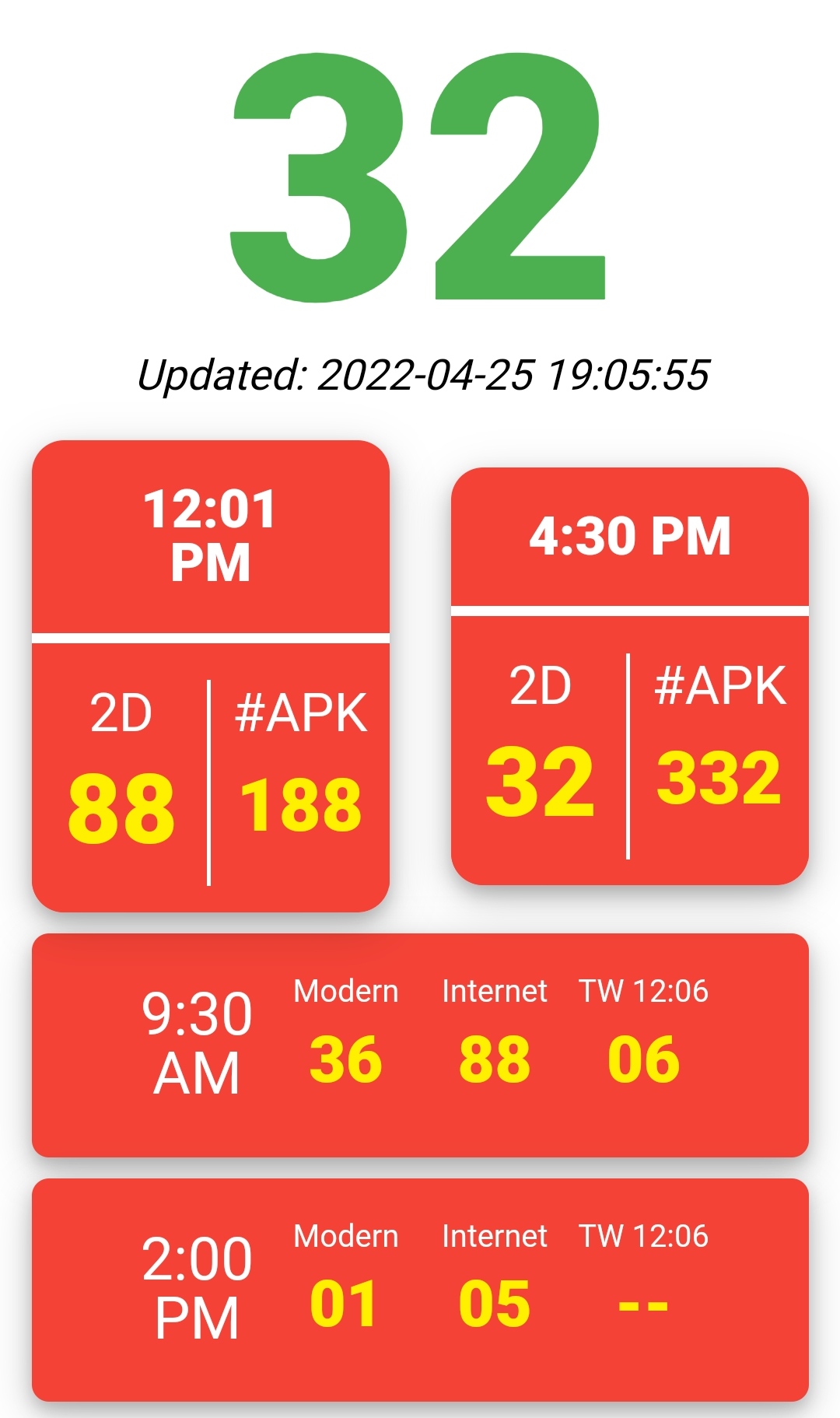Select the 9:30 AM Modern/Internet card
840x1418 pixels.
tap(420, 1045)
